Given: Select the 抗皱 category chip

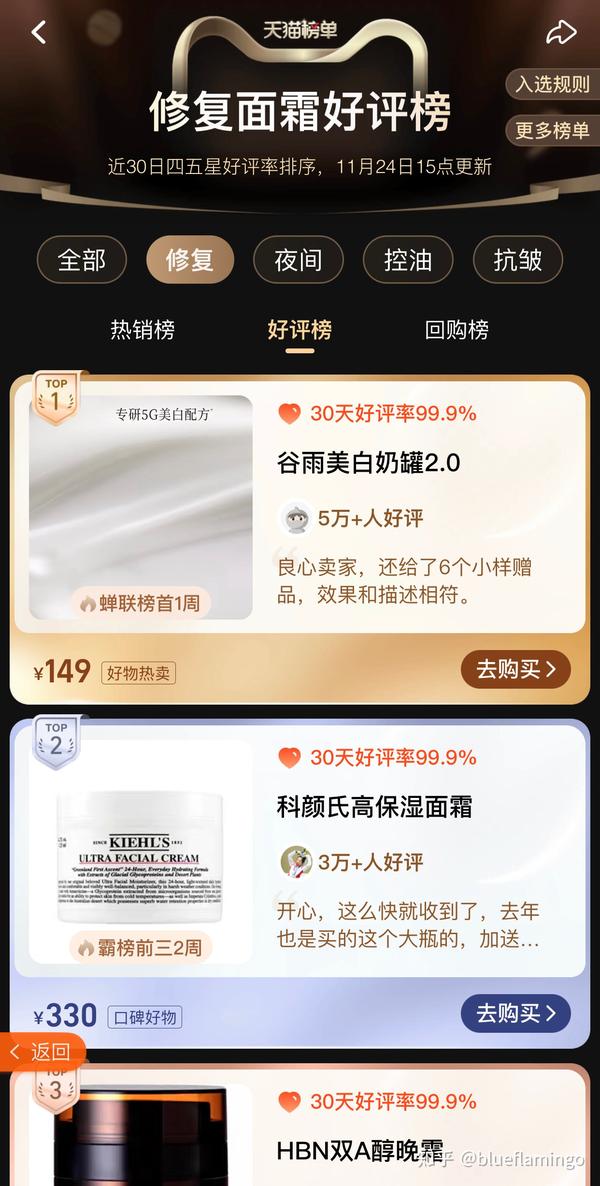Looking at the screenshot, I should 517,260.
